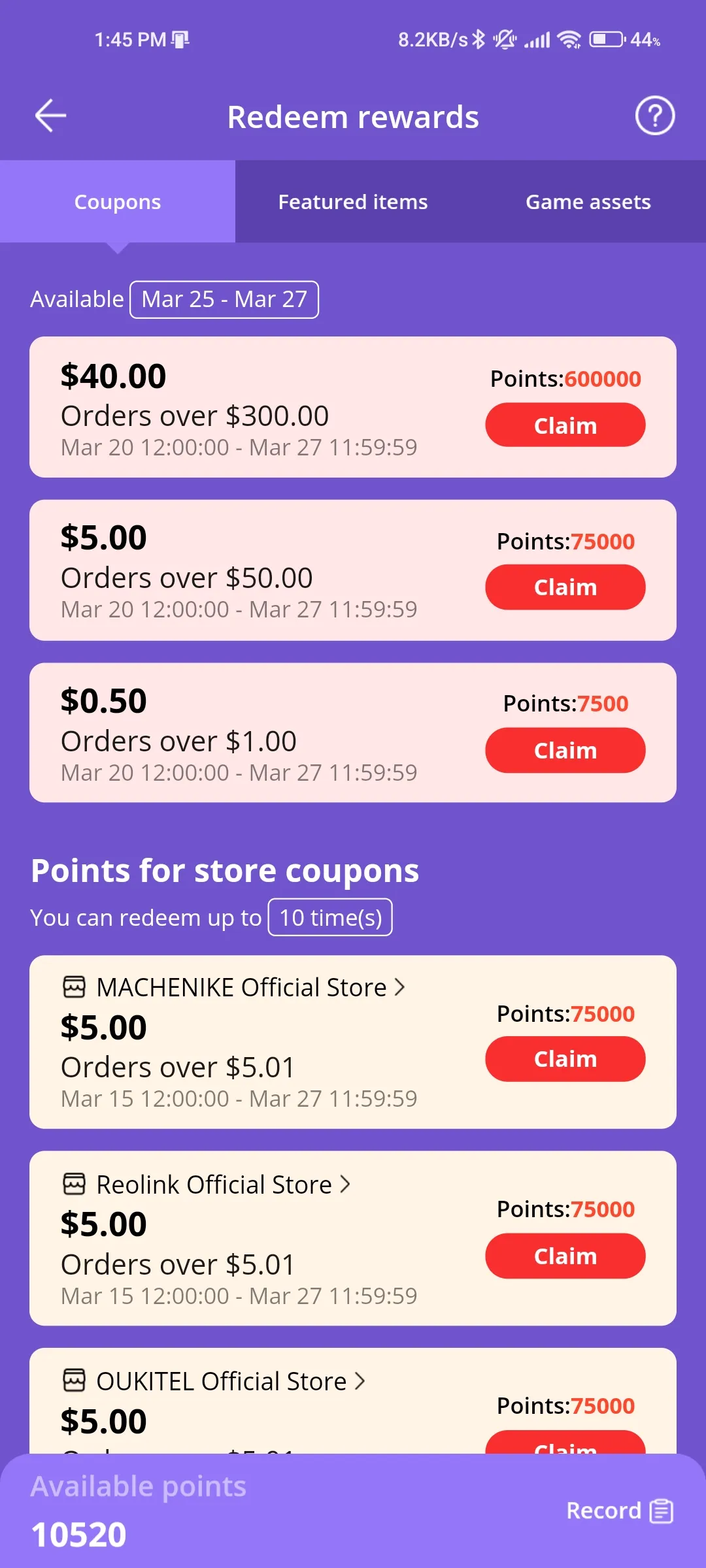This screenshot has height=1568, width=706.
Task: Claim the $0.50 coupon
Action: click(565, 751)
